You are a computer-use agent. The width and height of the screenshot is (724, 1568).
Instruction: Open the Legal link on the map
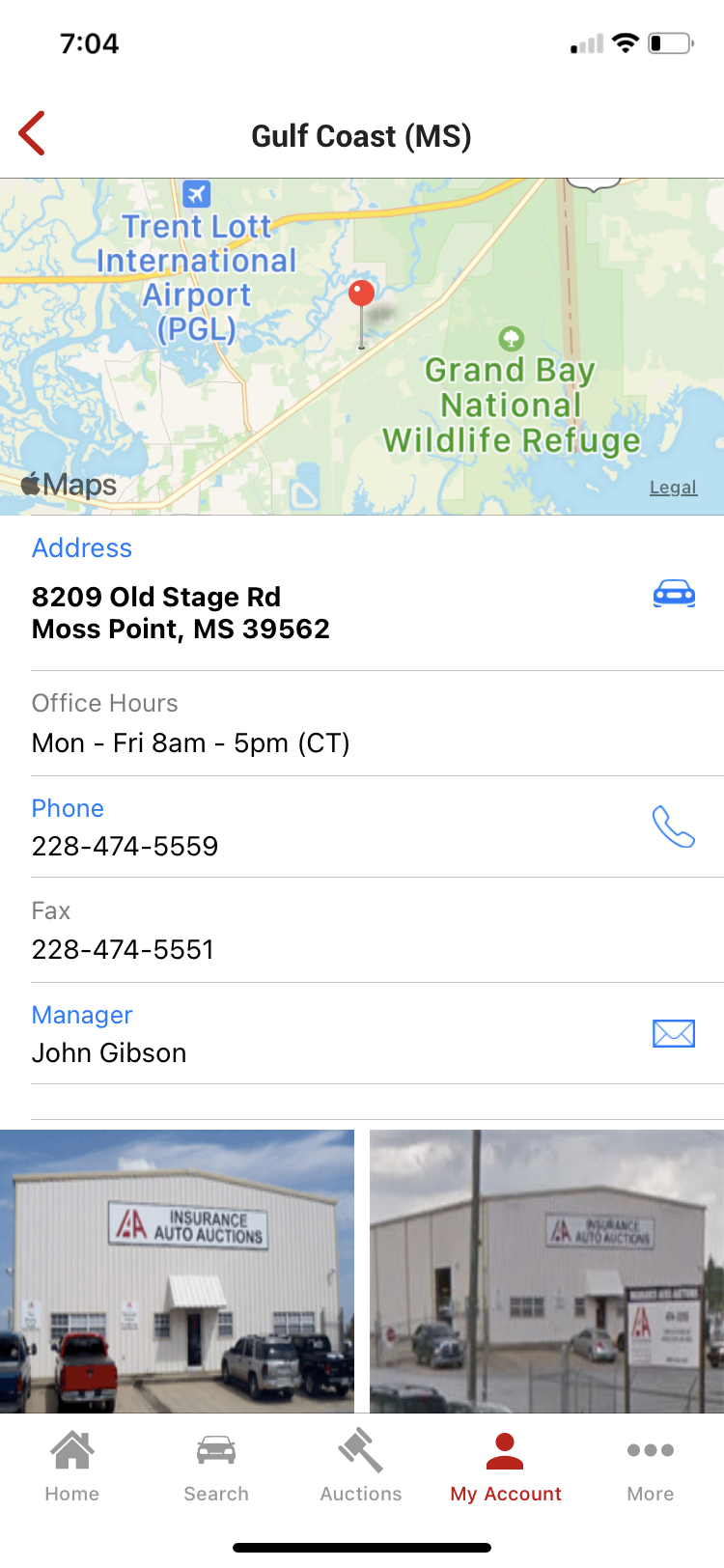[673, 488]
